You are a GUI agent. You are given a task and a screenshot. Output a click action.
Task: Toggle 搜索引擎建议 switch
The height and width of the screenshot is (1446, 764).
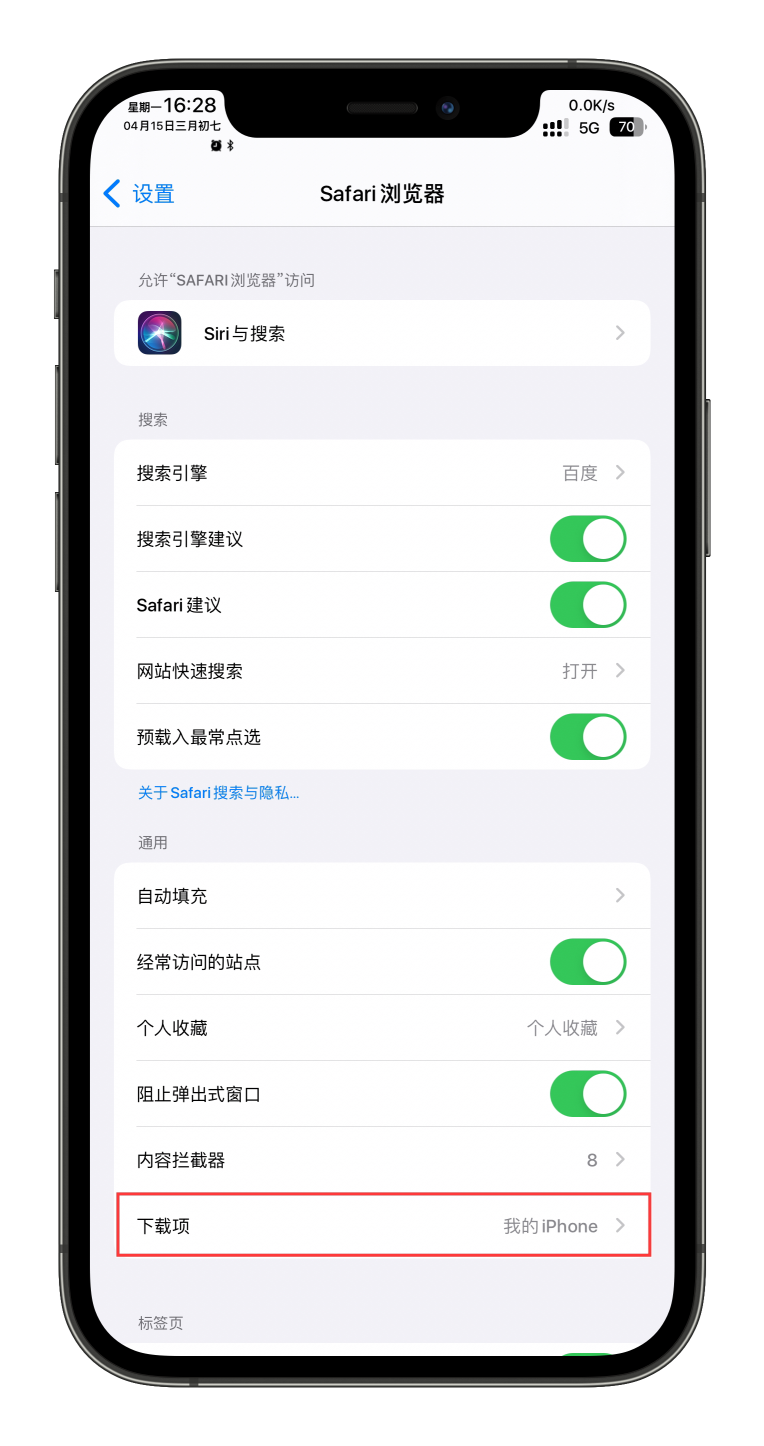coord(588,539)
